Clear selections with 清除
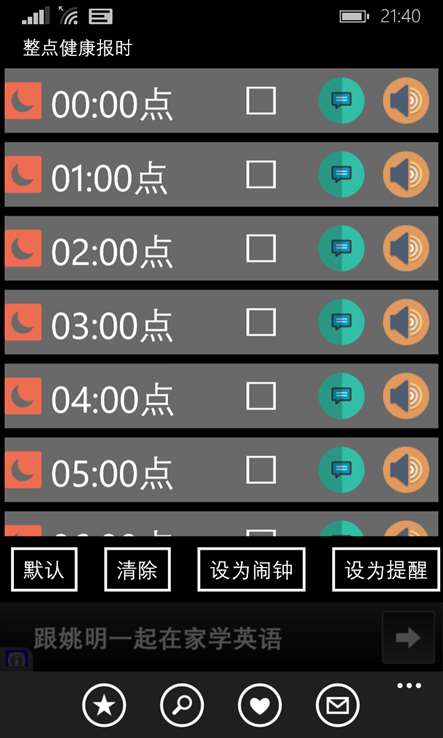This screenshot has height=738, width=443. pos(137,570)
